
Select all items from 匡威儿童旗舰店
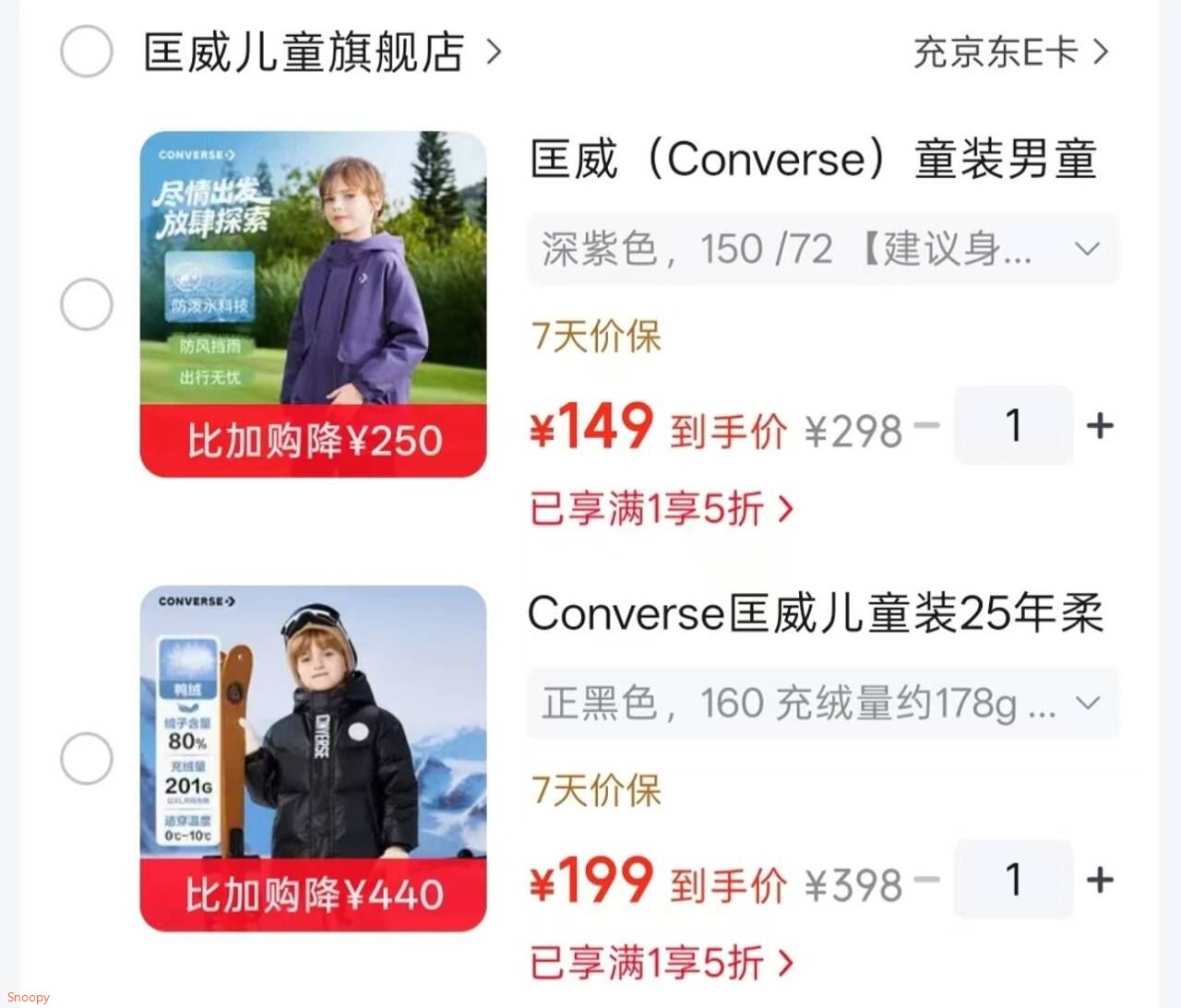tap(87, 52)
